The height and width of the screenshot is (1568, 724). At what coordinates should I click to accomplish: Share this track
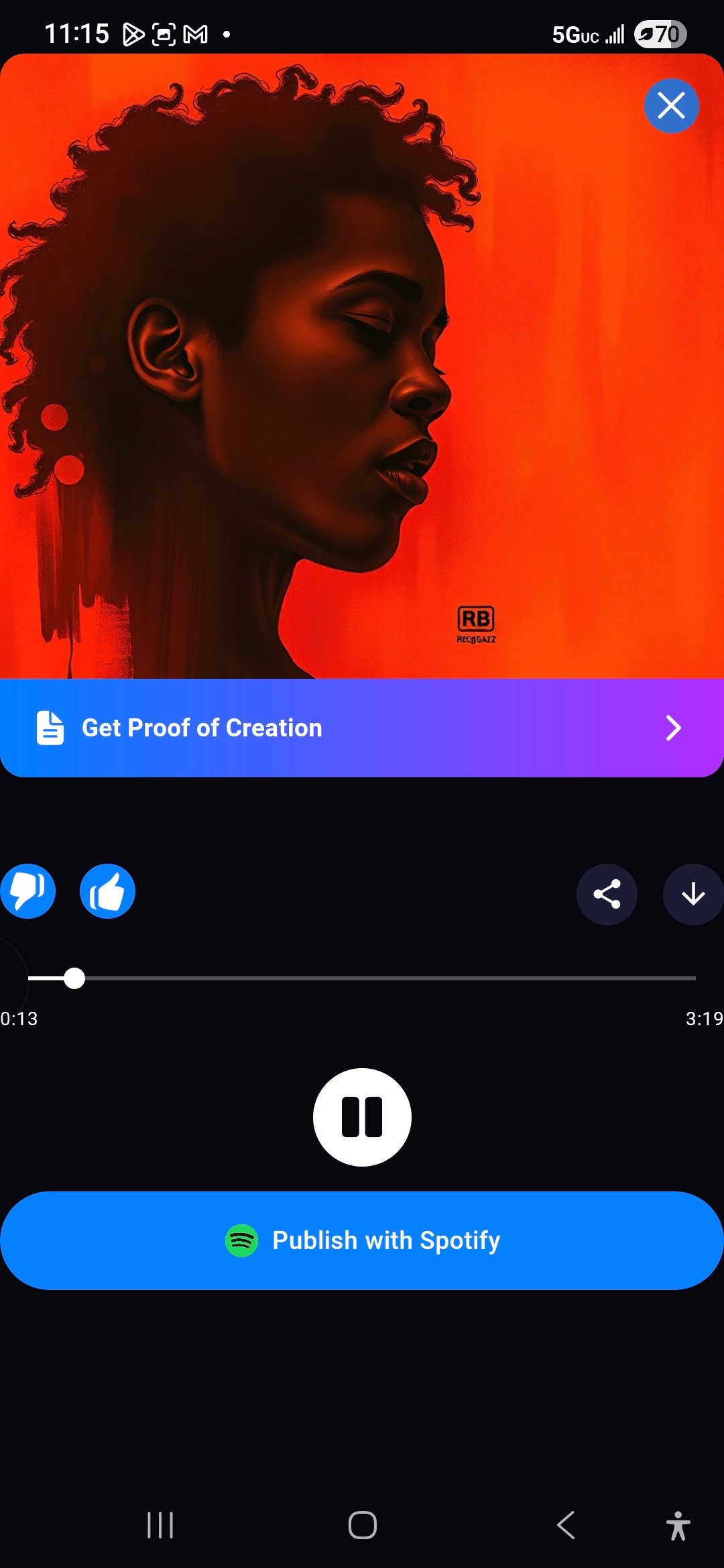(607, 895)
